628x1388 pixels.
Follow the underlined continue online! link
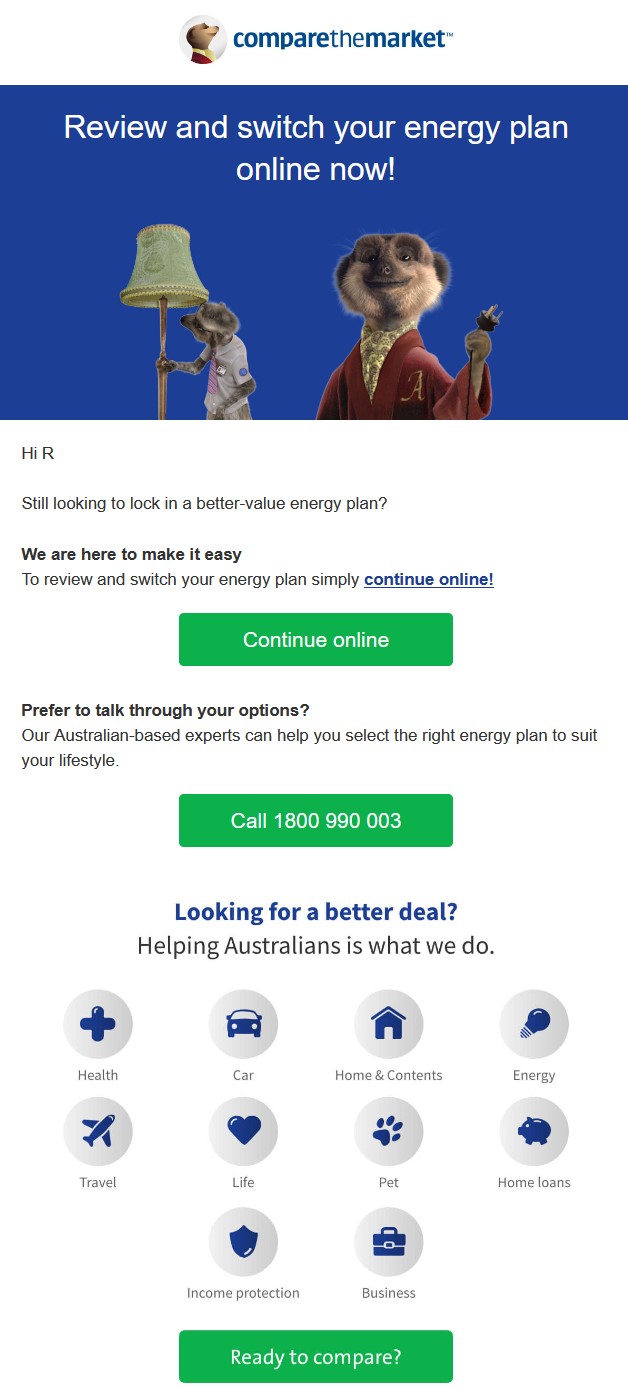pyautogui.click(x=428, y=579)
